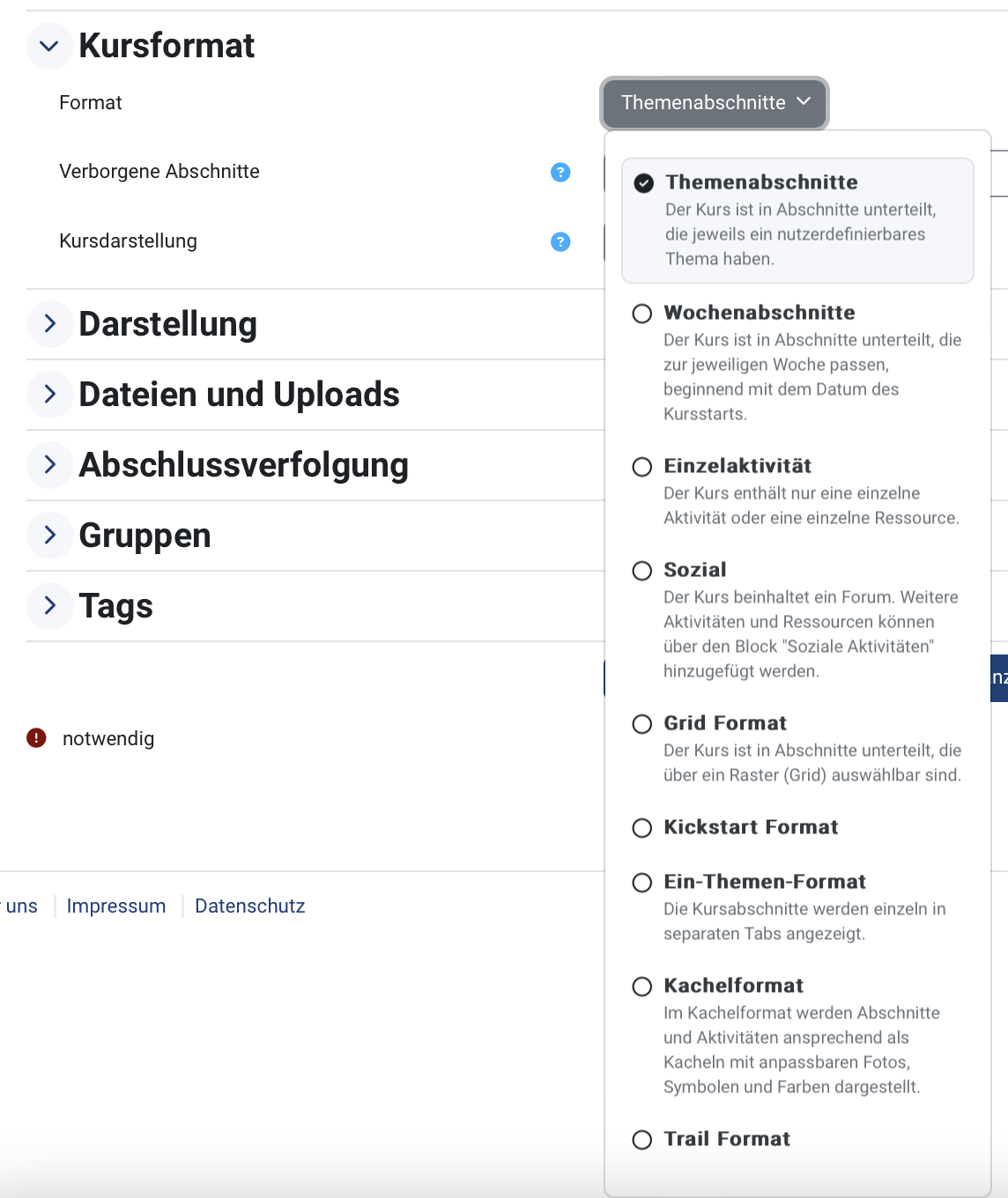Choose Einzelaktivität as course format

pyautogui.click(x=737, y=466)
